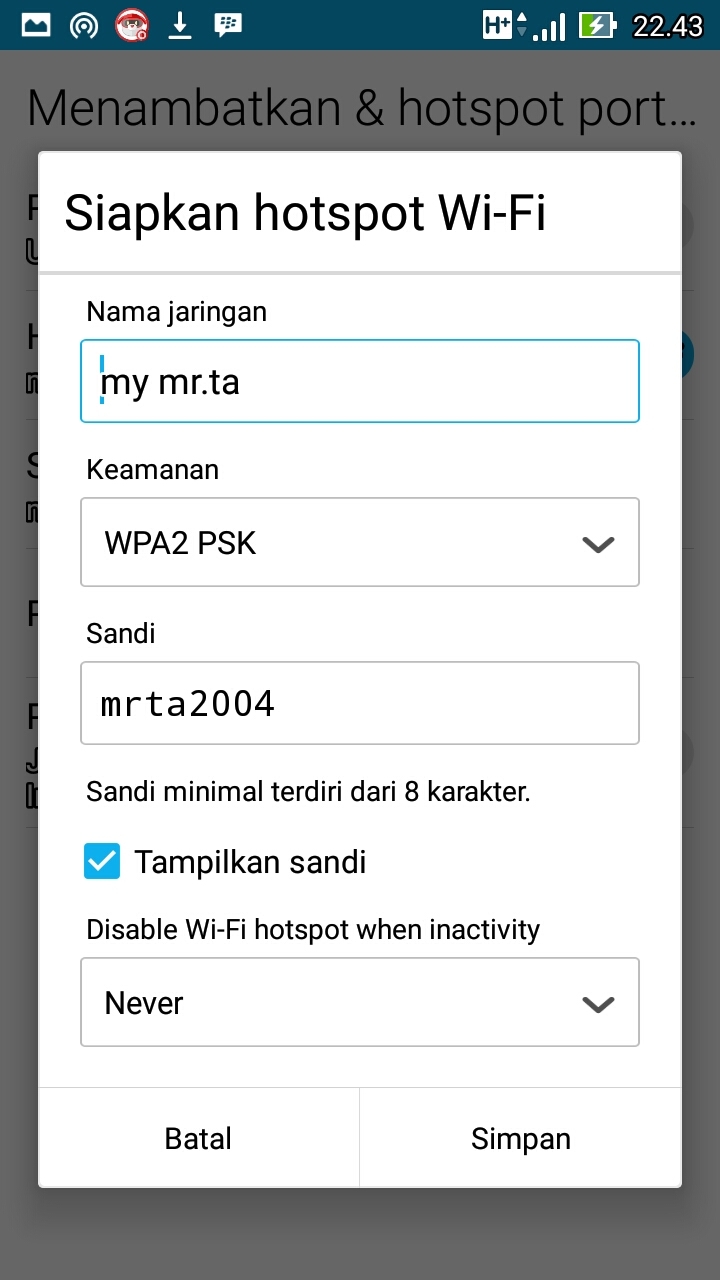Save hotspot settings with Simpan
Image resolution: width=720 pixels, height=1280 pixels.
click(521, 1138)
